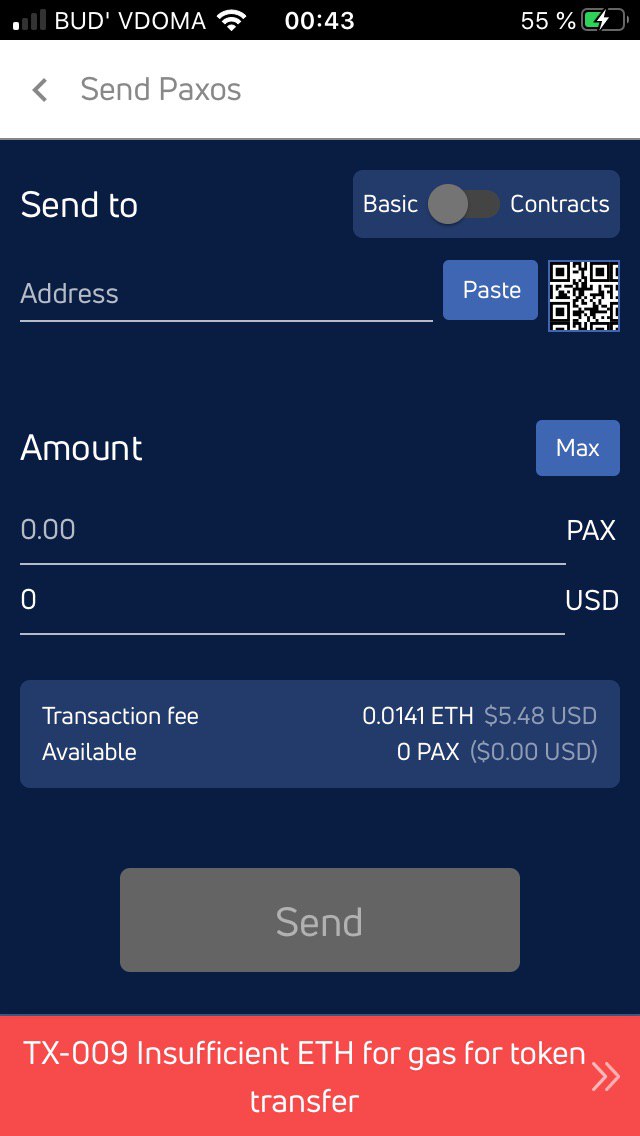
Task: Open the QR code scanner
Action: tap(584, 296)
